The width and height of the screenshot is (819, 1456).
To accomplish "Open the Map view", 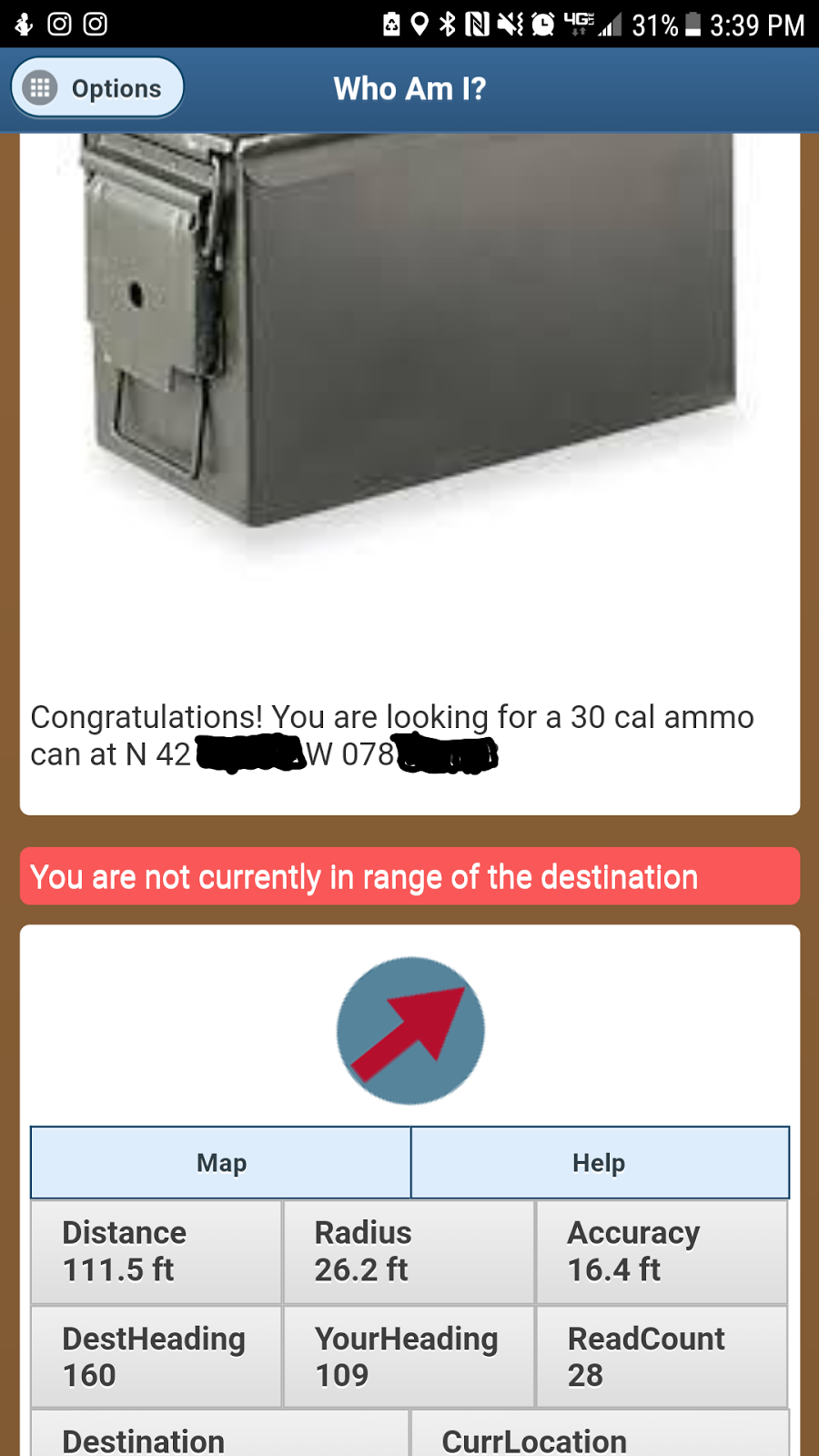I will tap(221, 1162).
